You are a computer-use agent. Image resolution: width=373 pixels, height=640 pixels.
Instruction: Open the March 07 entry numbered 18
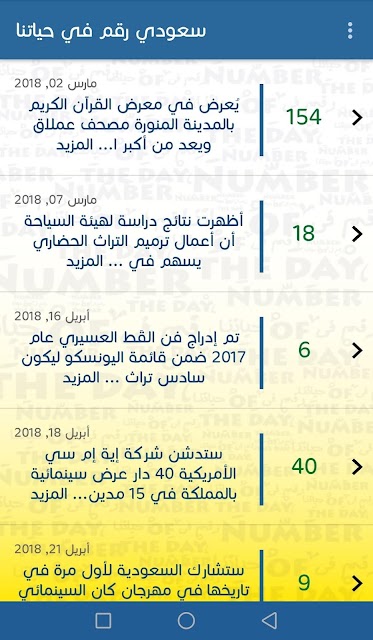[x=186, y=234]
